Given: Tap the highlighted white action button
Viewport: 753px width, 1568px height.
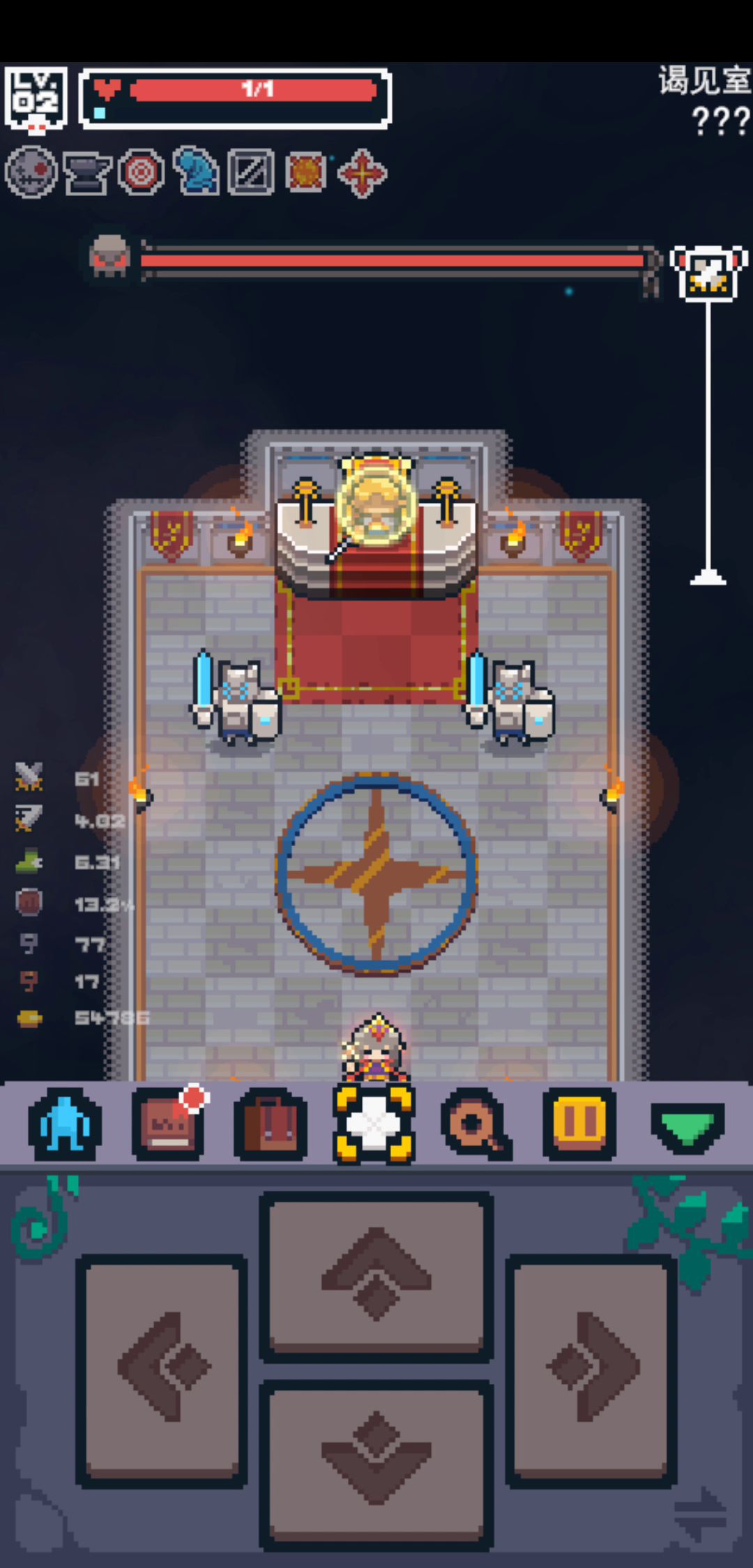Looking at the screenshot, I should point(374,1124).
